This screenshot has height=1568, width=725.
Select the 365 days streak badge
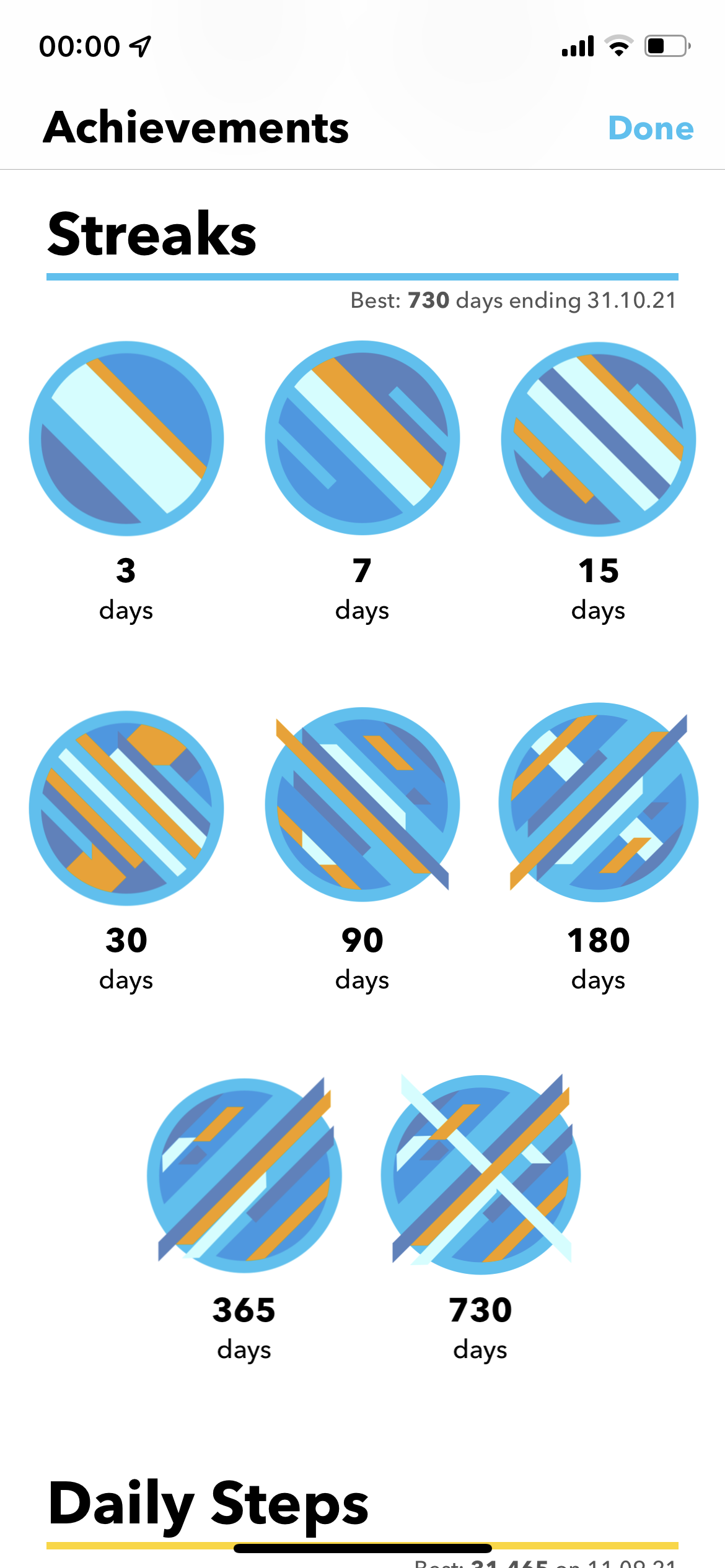tap(244, 1174)
